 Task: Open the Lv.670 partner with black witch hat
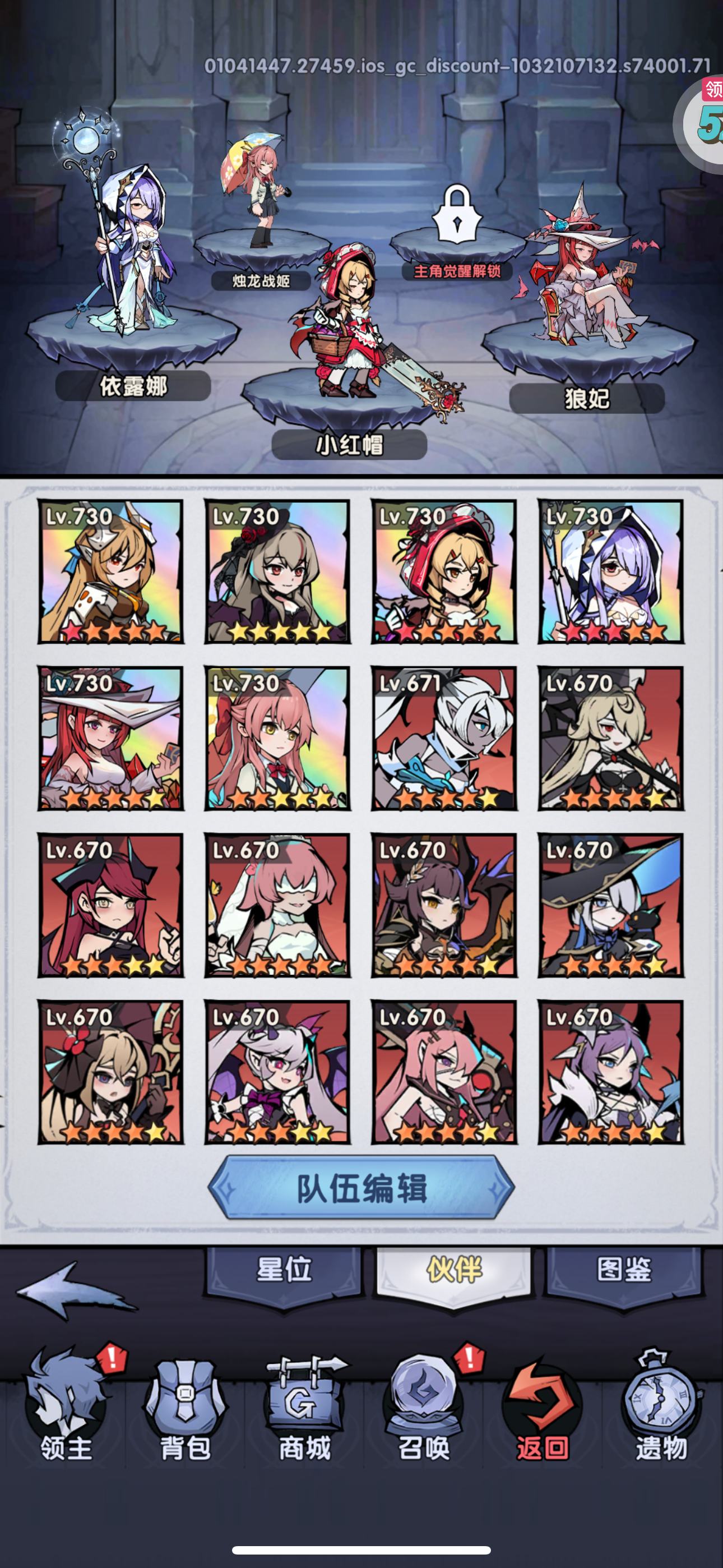(610, 905)
